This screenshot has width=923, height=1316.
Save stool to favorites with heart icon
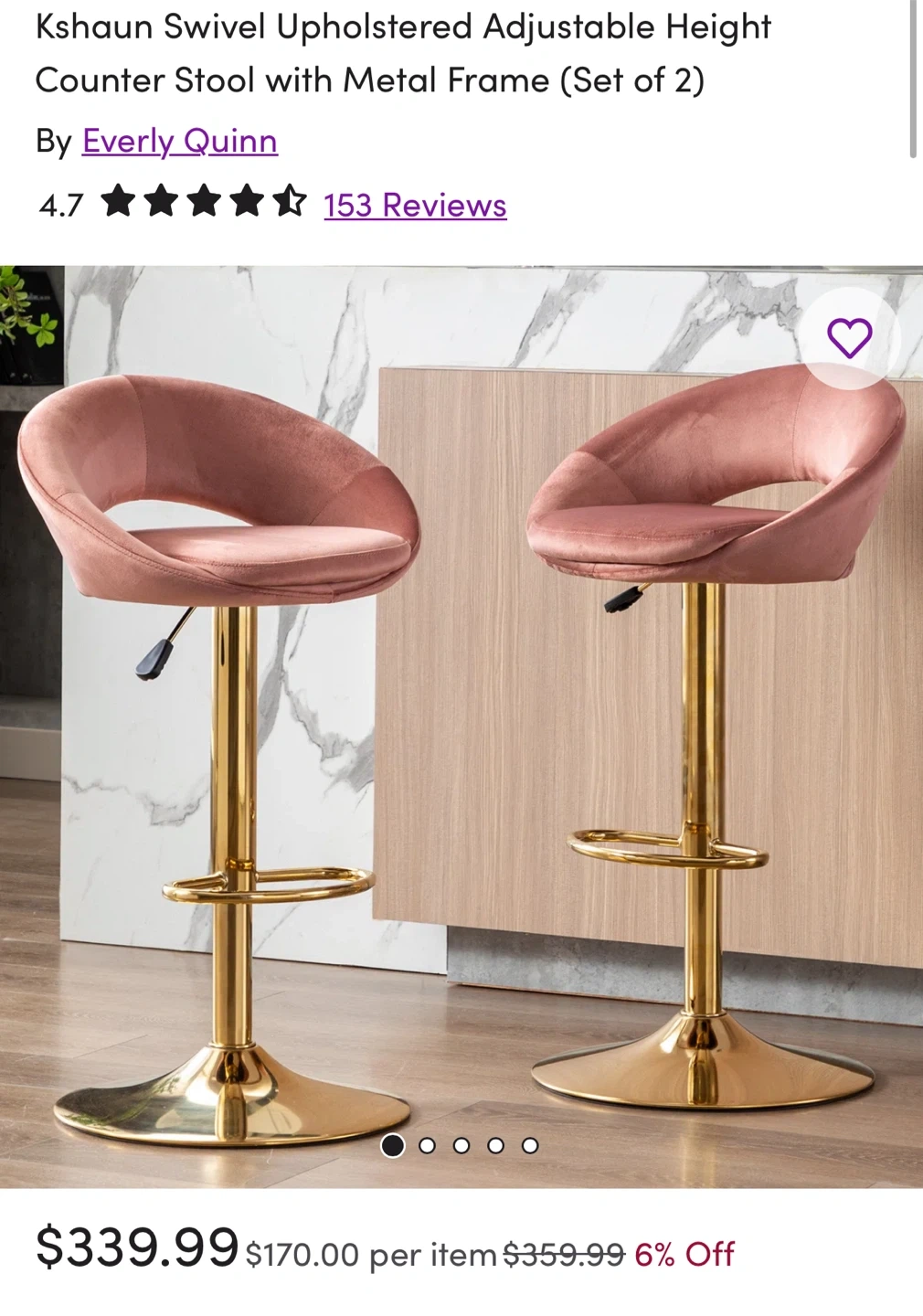(849, 338)
